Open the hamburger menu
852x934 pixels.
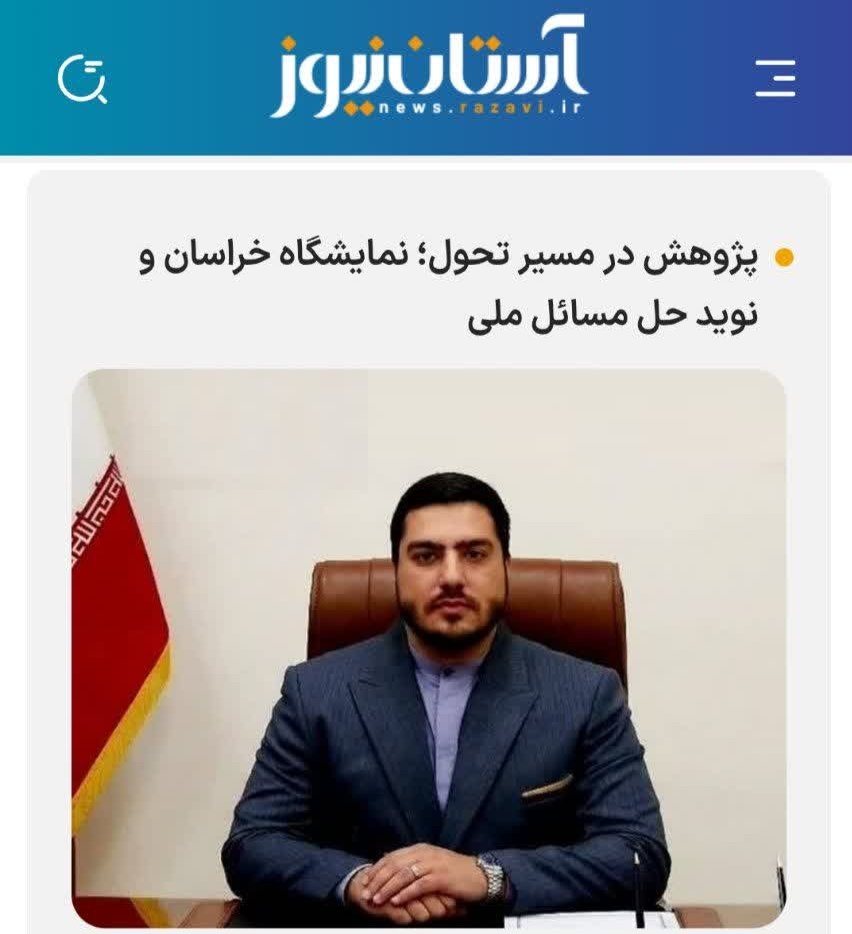(x=775, y=78)
